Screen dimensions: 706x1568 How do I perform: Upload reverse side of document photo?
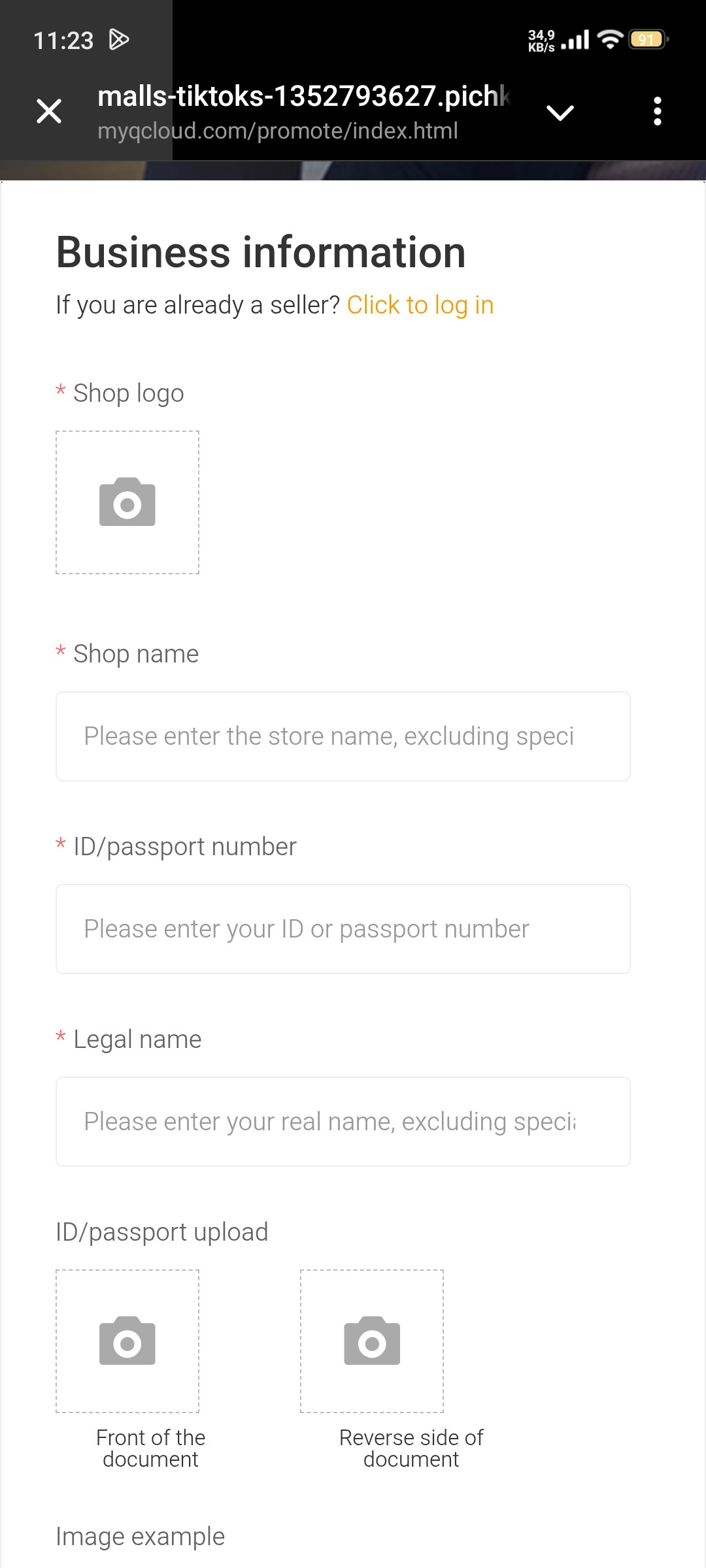pos(372,1341)
